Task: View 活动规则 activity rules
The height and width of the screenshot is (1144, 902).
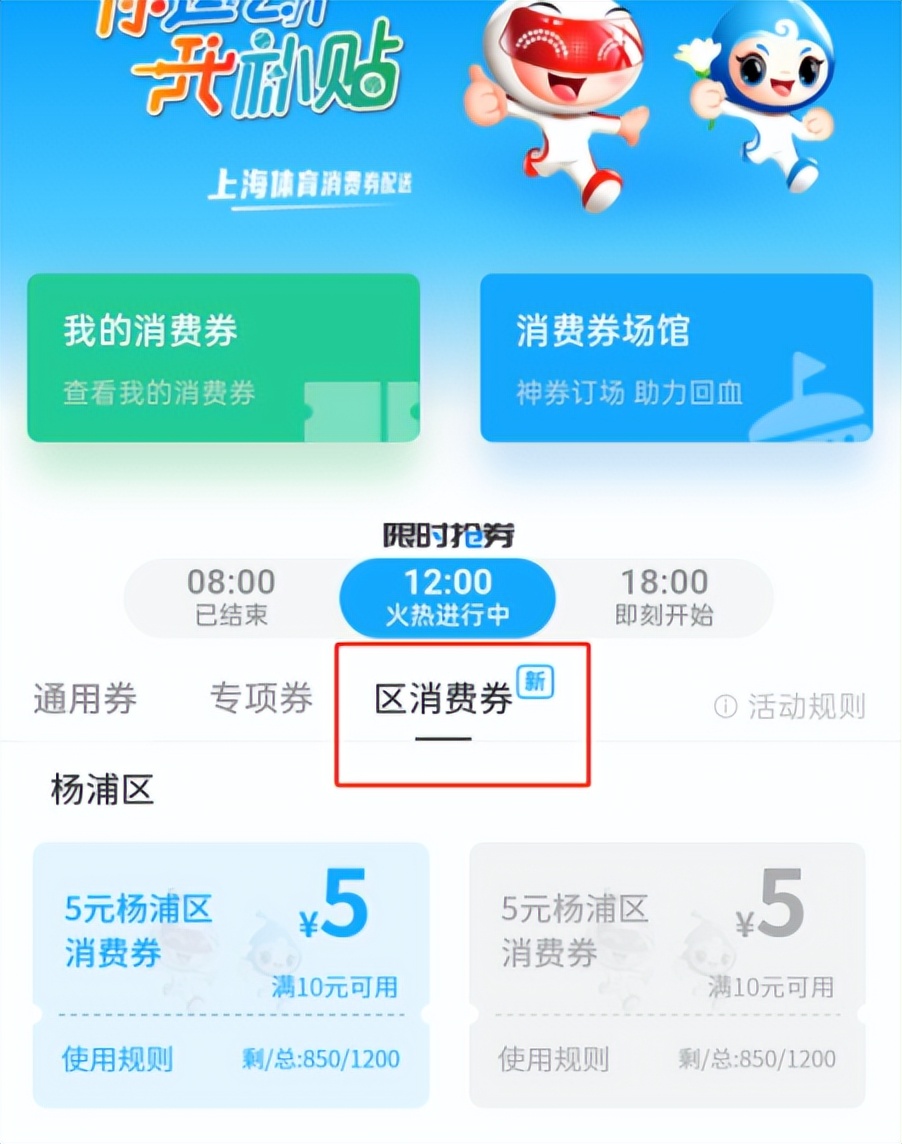Action: [790, 707]
